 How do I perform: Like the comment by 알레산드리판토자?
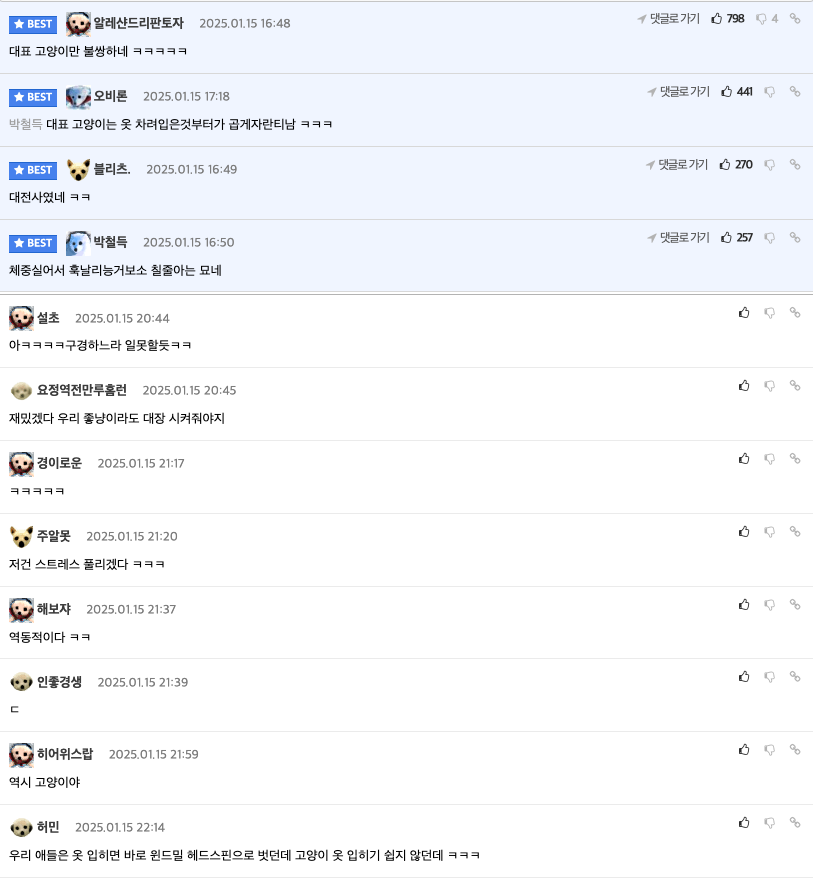point(717,19)
